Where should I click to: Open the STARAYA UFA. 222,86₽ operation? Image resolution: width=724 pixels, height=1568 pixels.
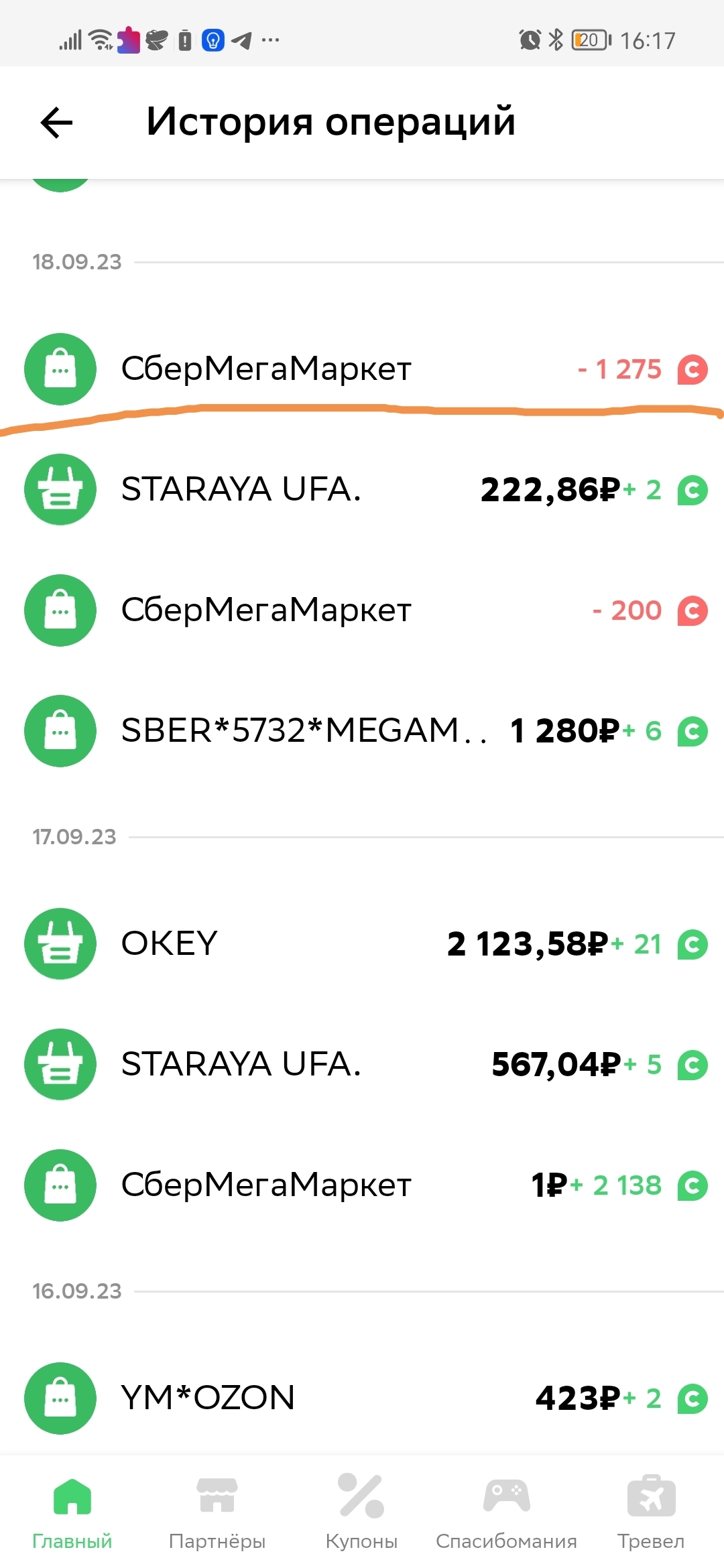(362, 490)
